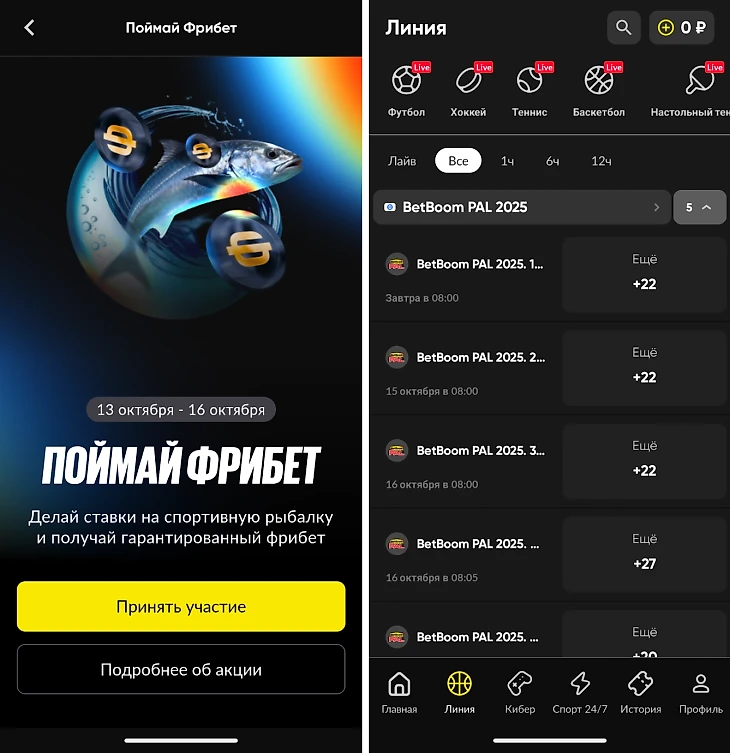Screen dimensions: 730x753
Task: Filter events by 6ч
Action: coord(552,161)
